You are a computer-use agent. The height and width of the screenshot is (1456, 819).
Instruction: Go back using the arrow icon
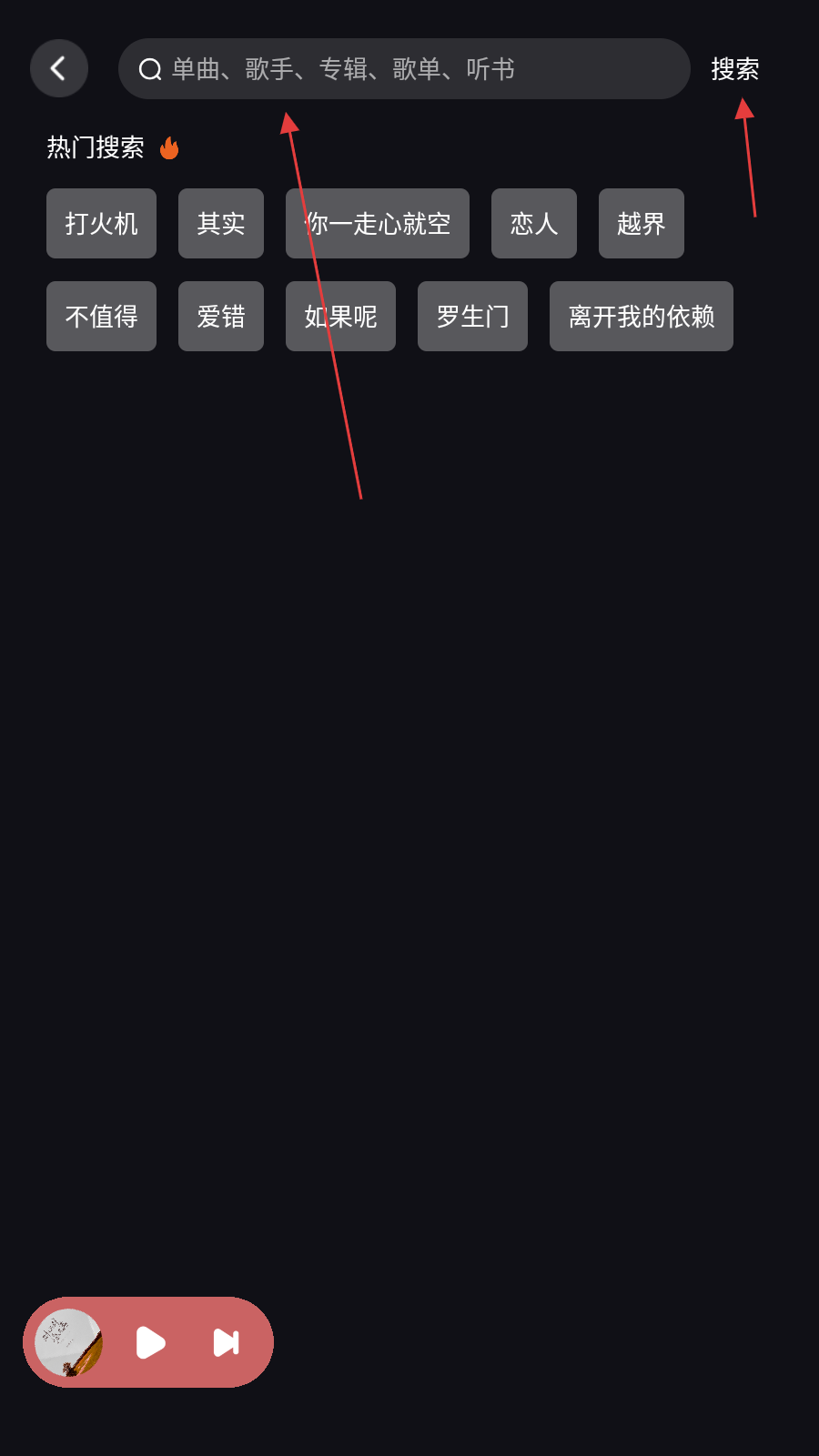59,68
